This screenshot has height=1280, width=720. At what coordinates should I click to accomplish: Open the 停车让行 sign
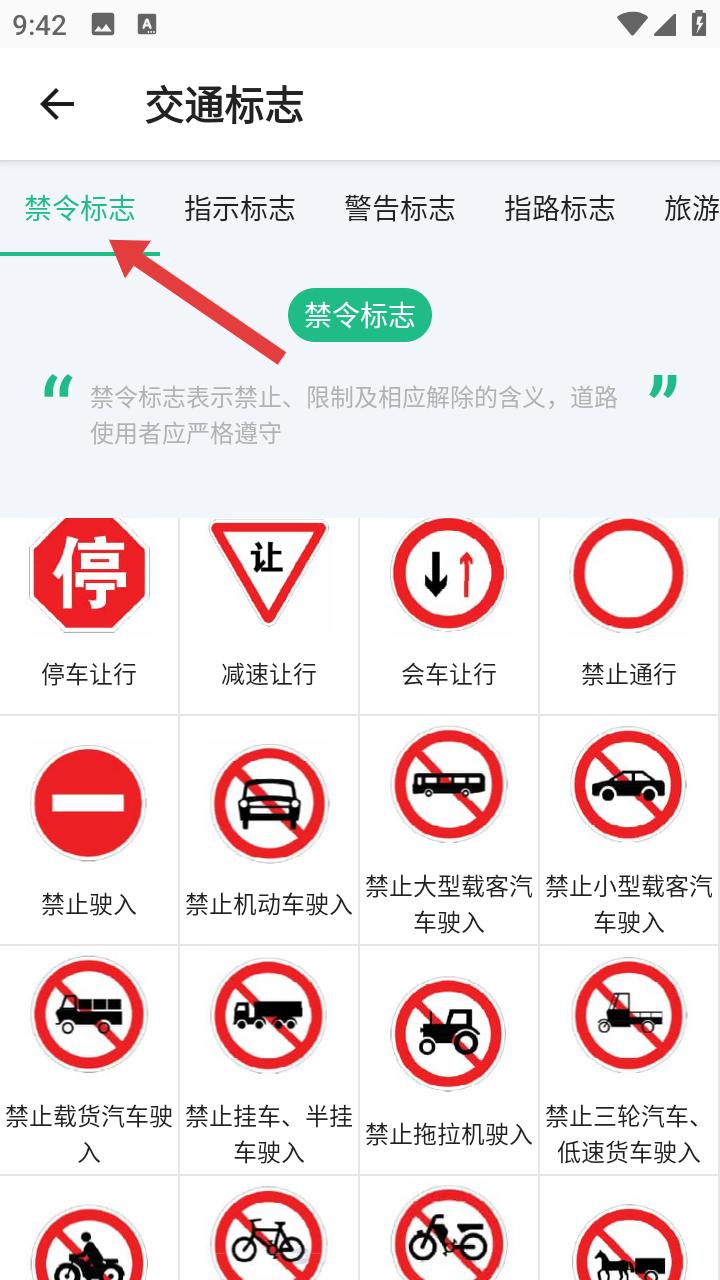pyautogui.click(x=89, y=615)
